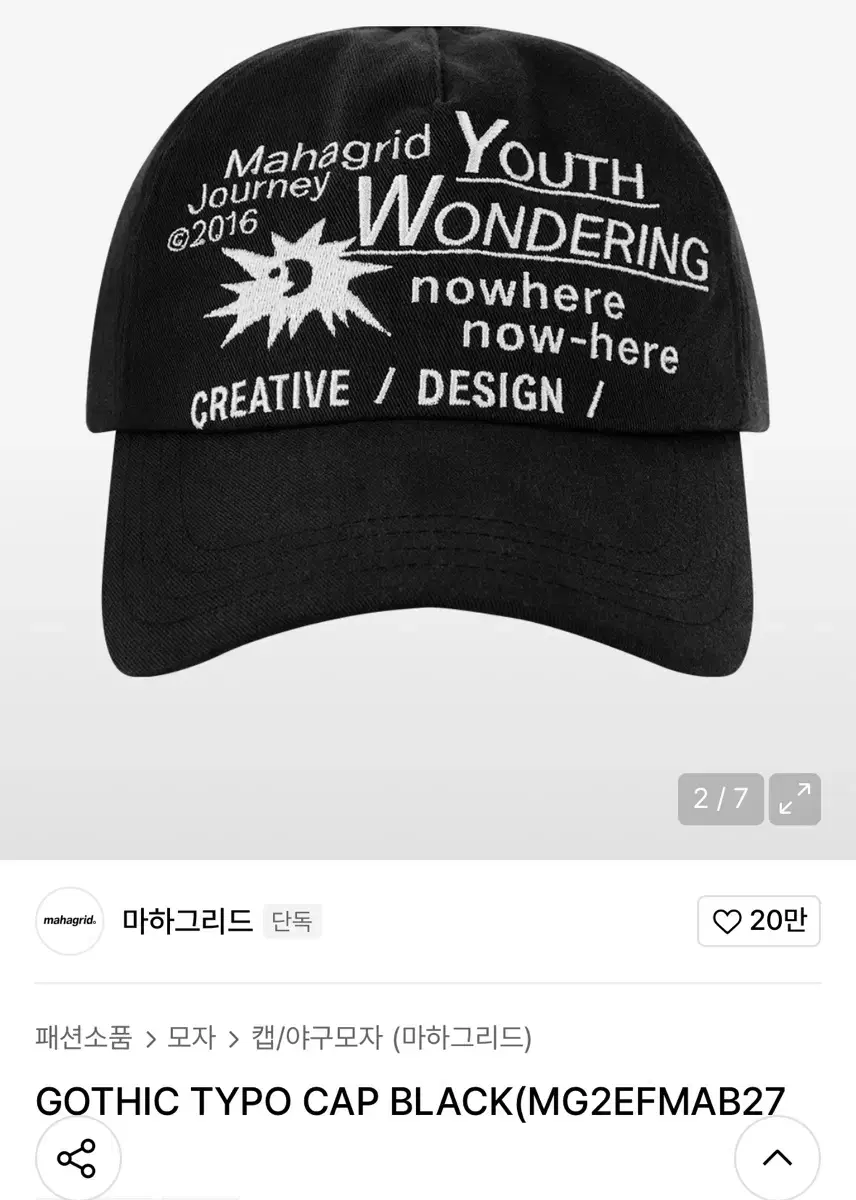The height and width of the screenshot is (1200, 856).
Task: Tap the diagonal arrows gallery viewer icon
Action: coord(794,800)
